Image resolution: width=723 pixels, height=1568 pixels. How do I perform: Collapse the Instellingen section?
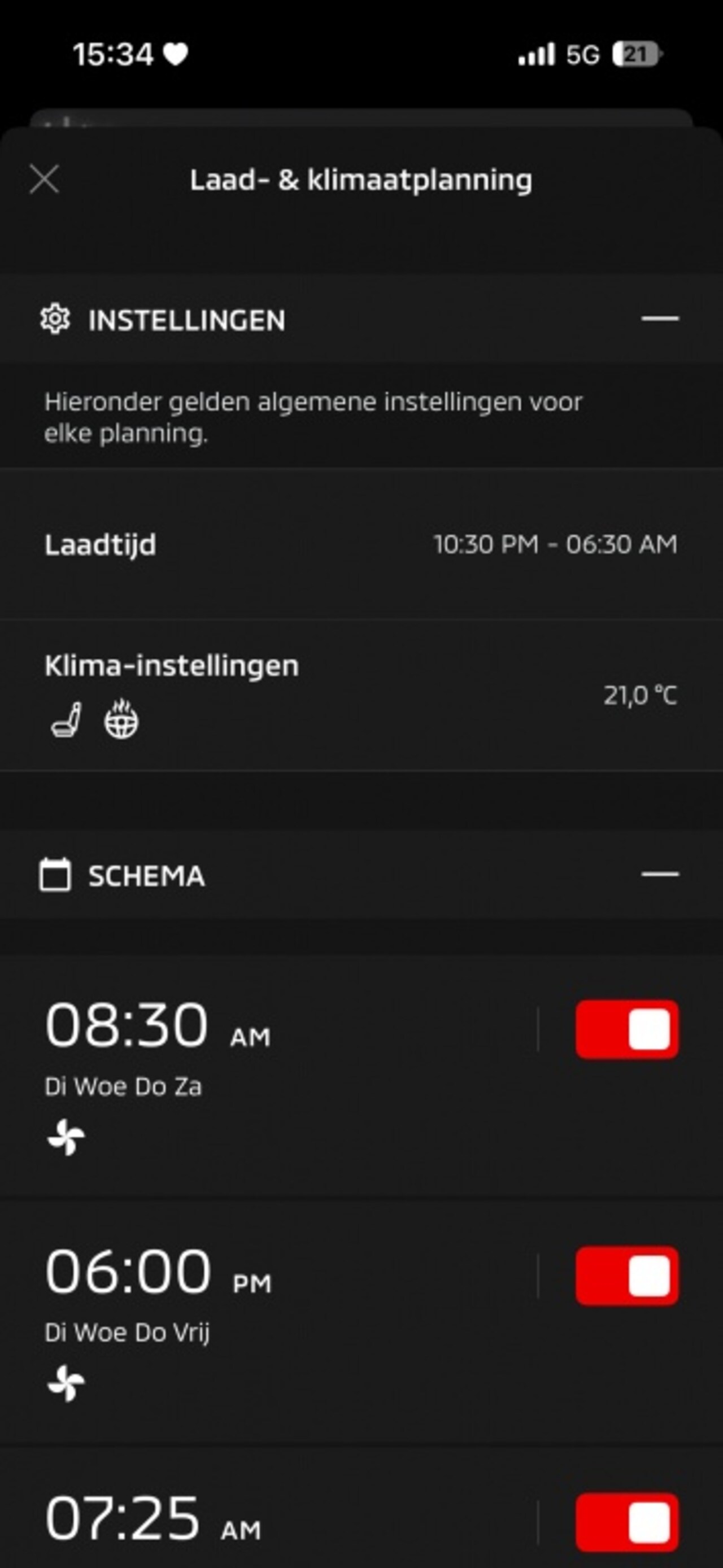click(x=660, y=318)
